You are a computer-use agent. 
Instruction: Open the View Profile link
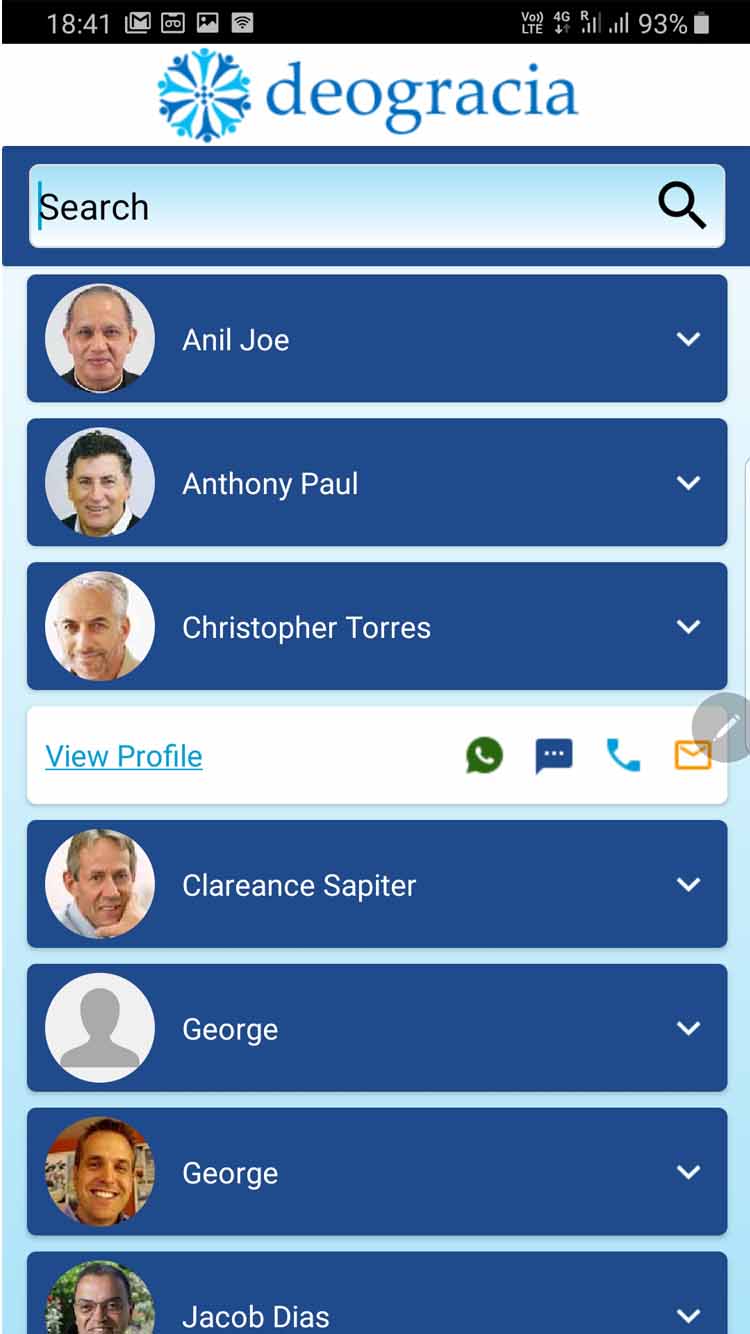[124, 756]
